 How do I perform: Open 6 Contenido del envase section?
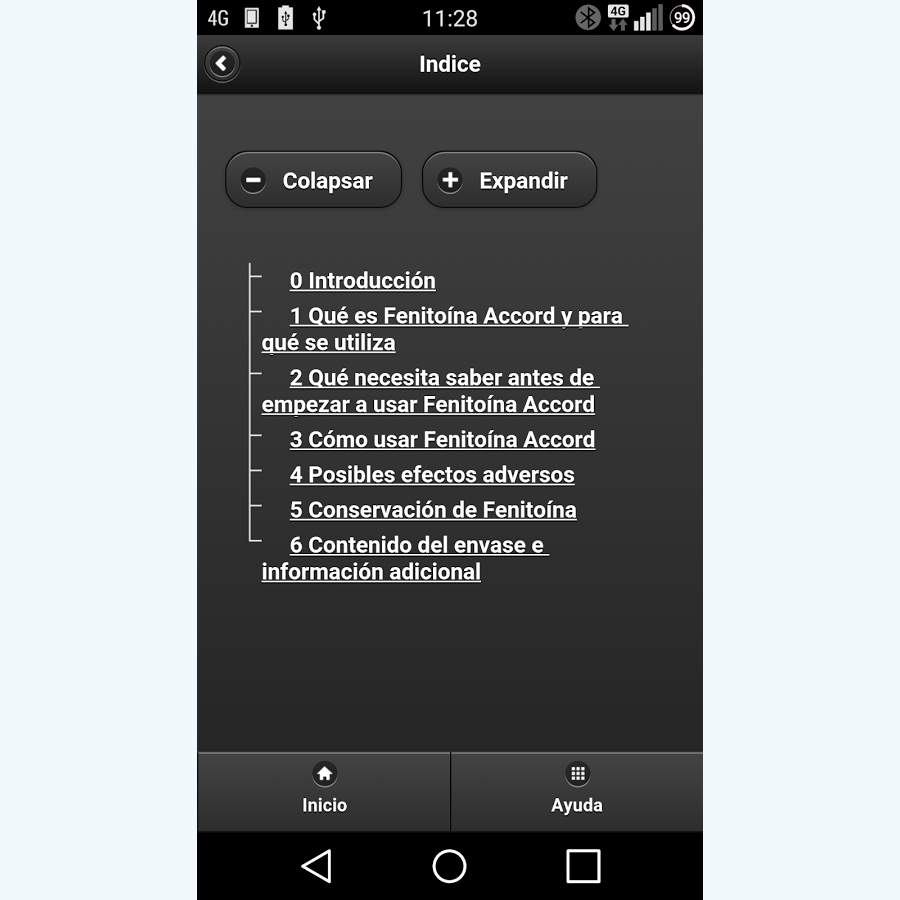coord(418,546)
